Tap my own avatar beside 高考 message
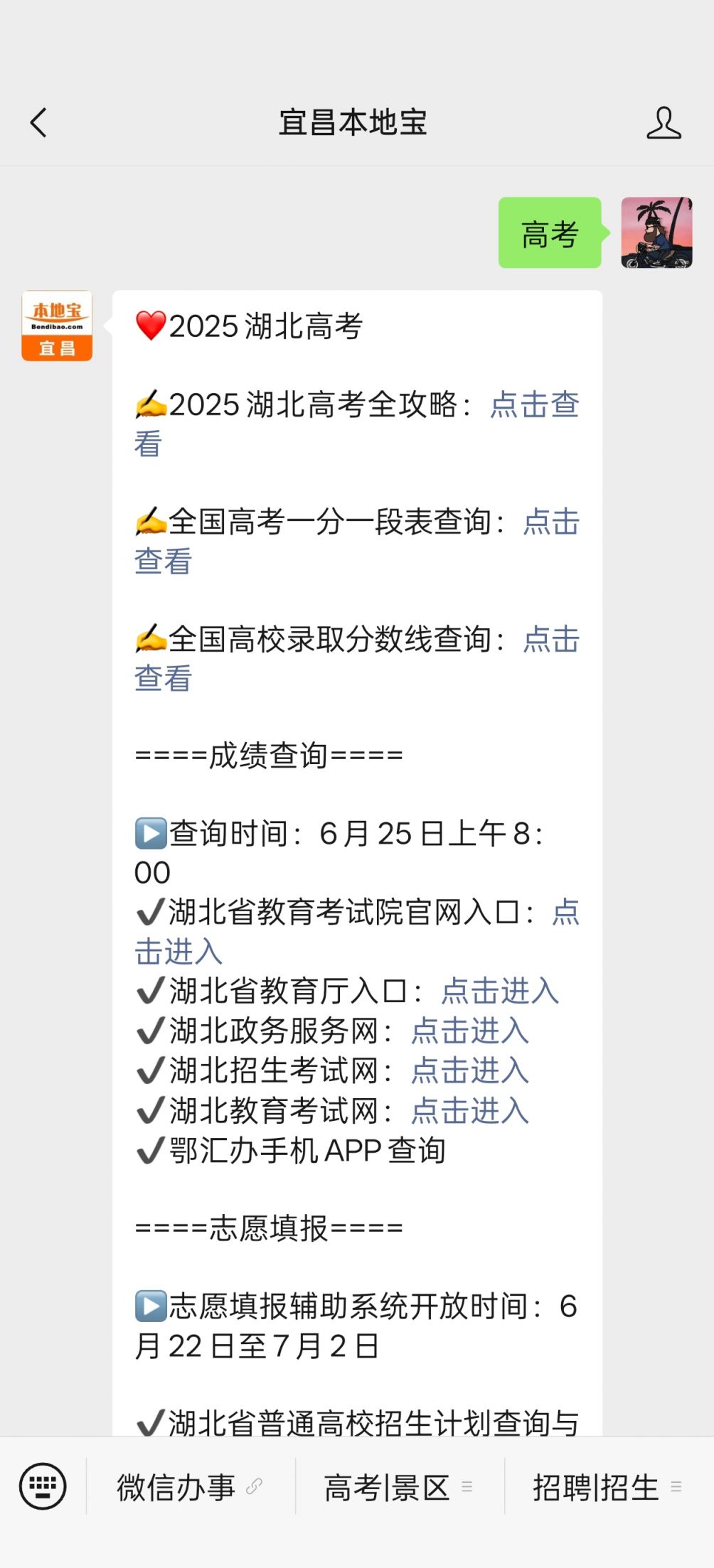The image size is (714, 1568). tap(656, 232)
